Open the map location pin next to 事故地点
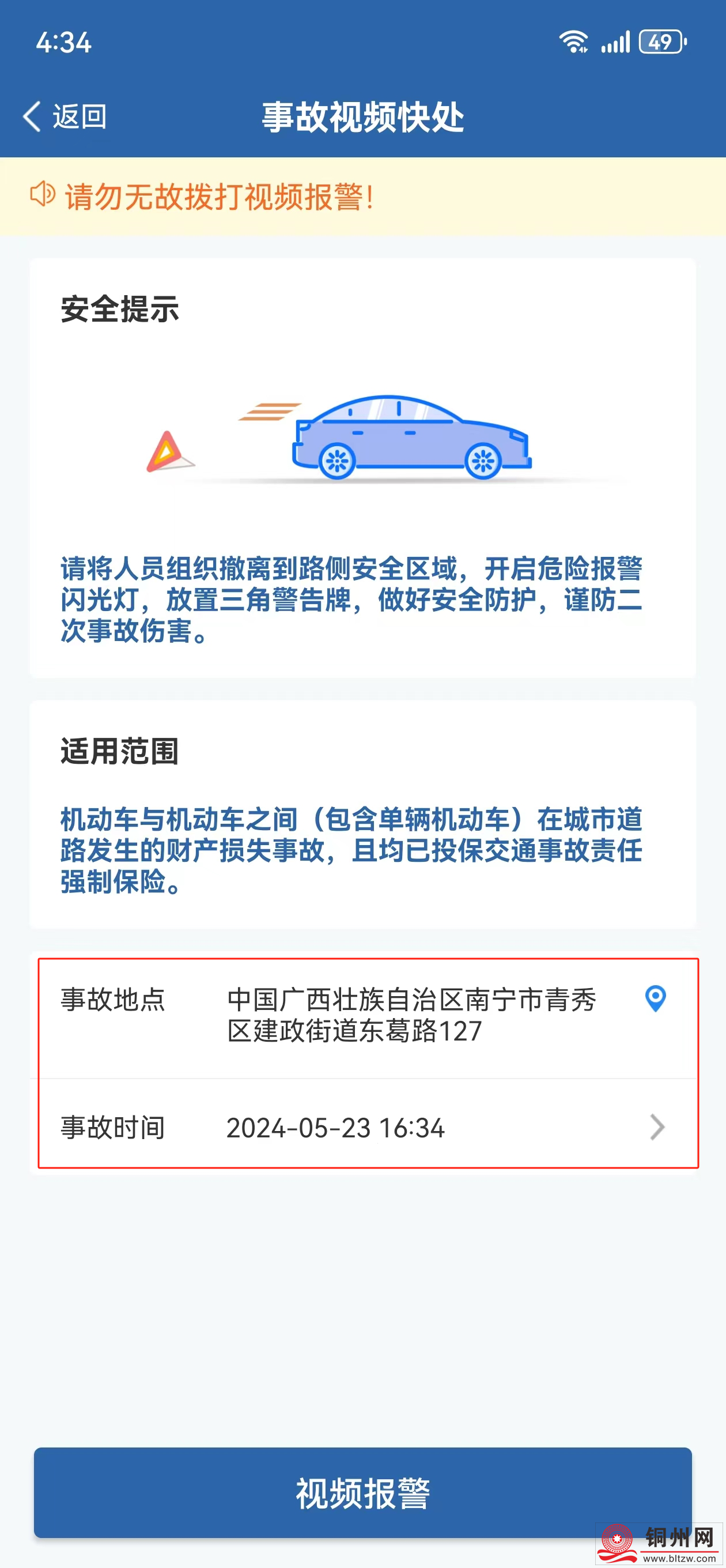Viewport: 726px width, 1568px height. tap(657, 998)
